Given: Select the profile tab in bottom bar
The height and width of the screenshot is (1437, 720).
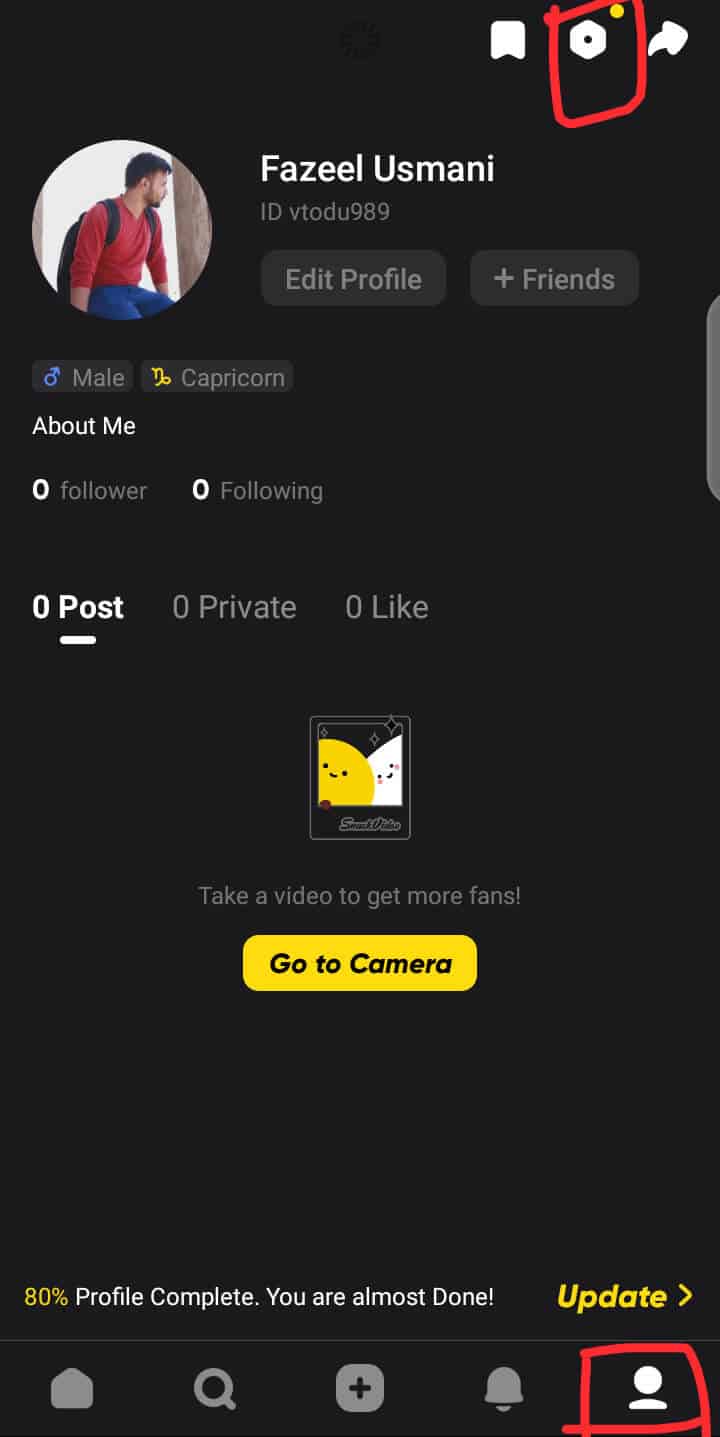Looking at the screenshot, I should 648,1389.
